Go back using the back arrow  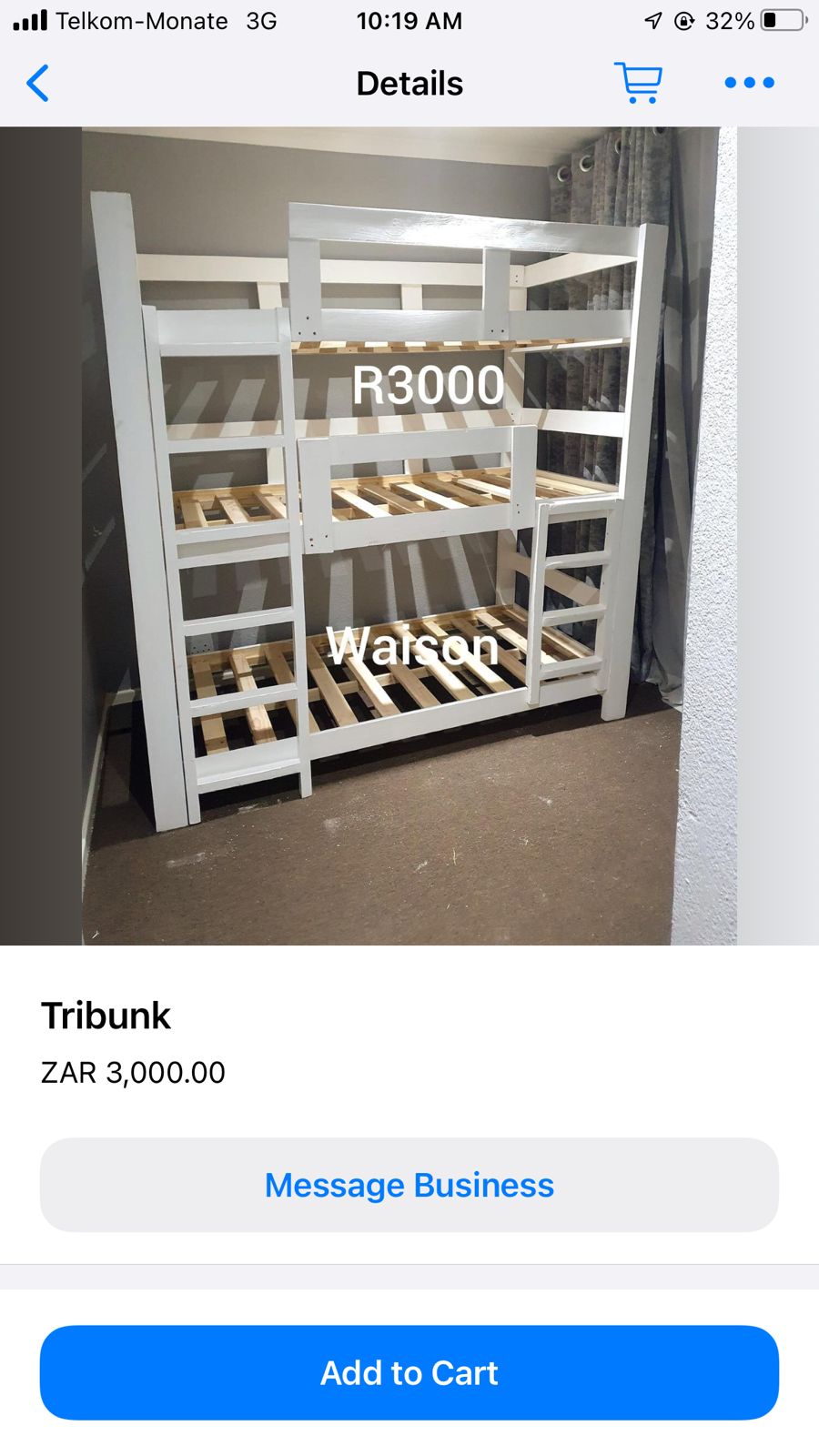pyautogui.click(x=37, y=84)
